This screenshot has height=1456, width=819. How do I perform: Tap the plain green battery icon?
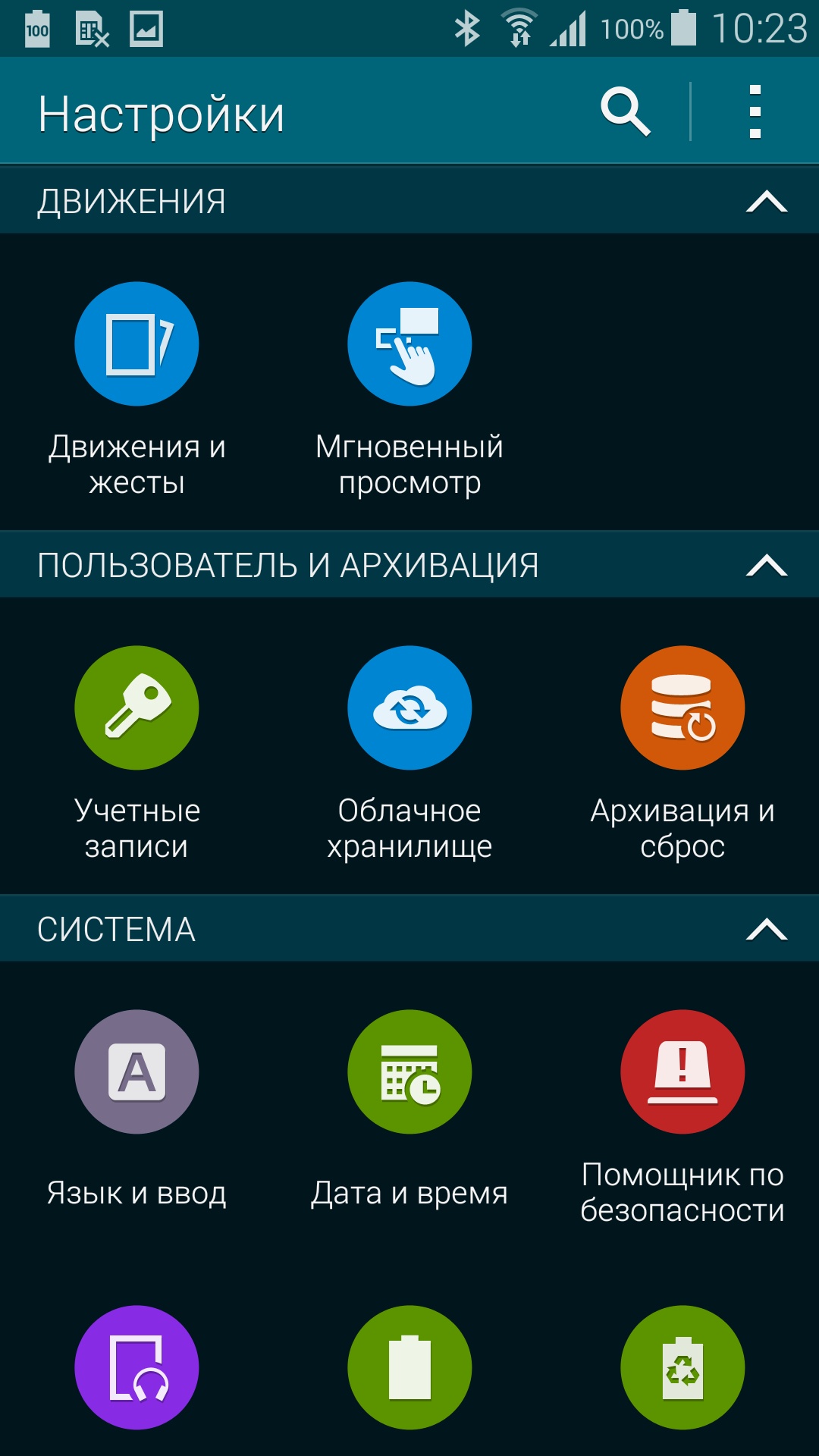click(x=409, y=1367)
